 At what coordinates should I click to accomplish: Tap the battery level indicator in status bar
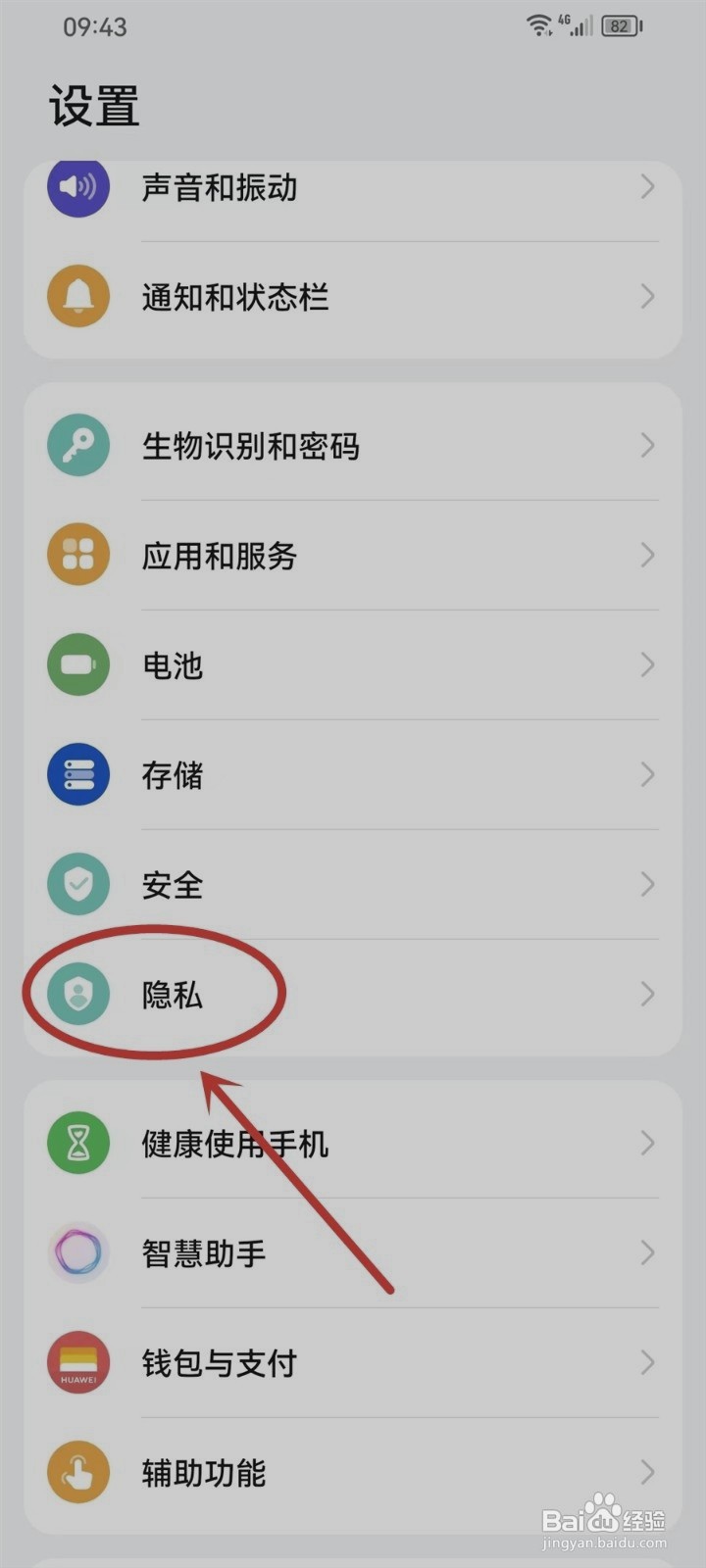[618, 26]
